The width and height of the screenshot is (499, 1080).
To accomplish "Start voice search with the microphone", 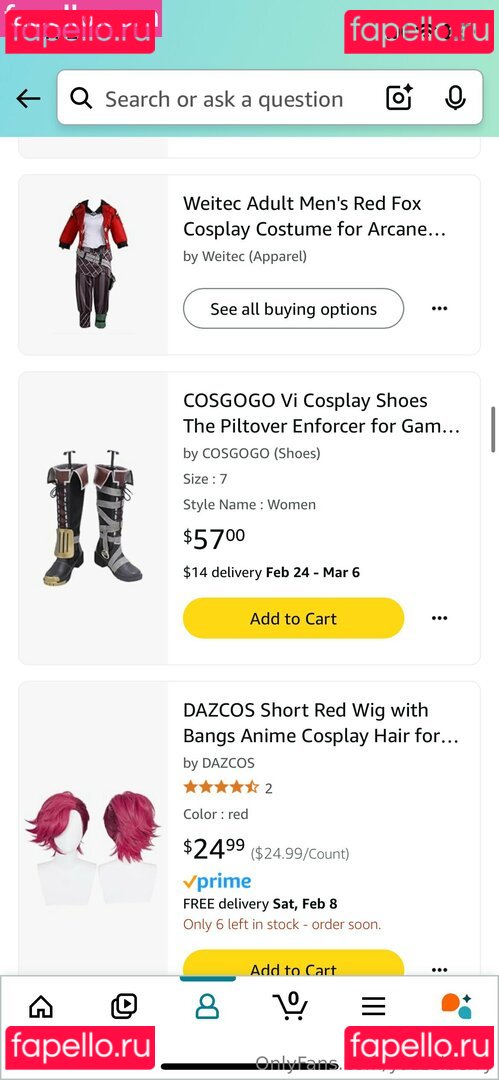I will pos(455,98).
